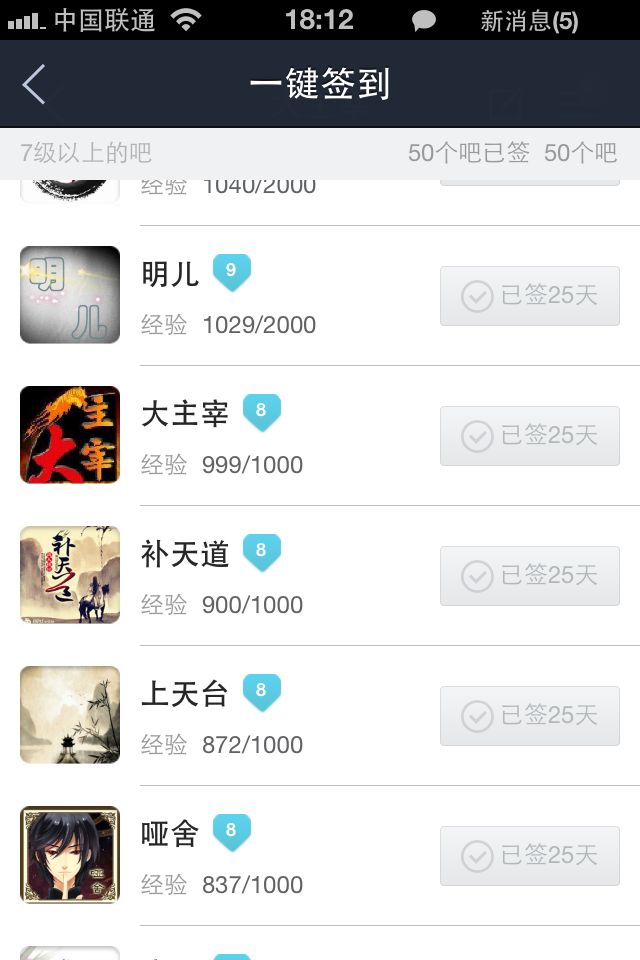The width and height of the screenshot is (640, 960).
Task: Tap the 已签25天 button for 明儿
Action: tap(529, 296)
